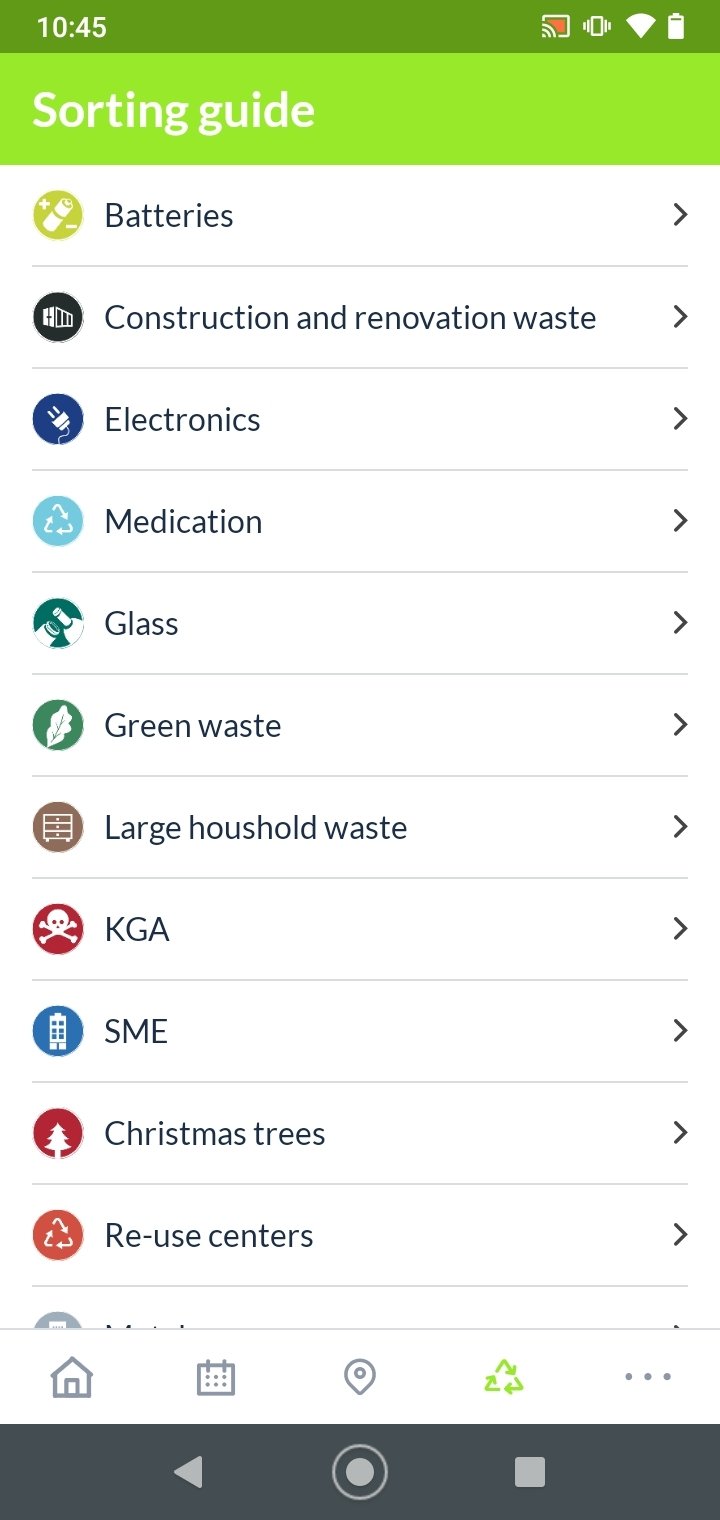Open the Glass category
Viewport: 720px width, 1520px height.
tap(360, 623)
